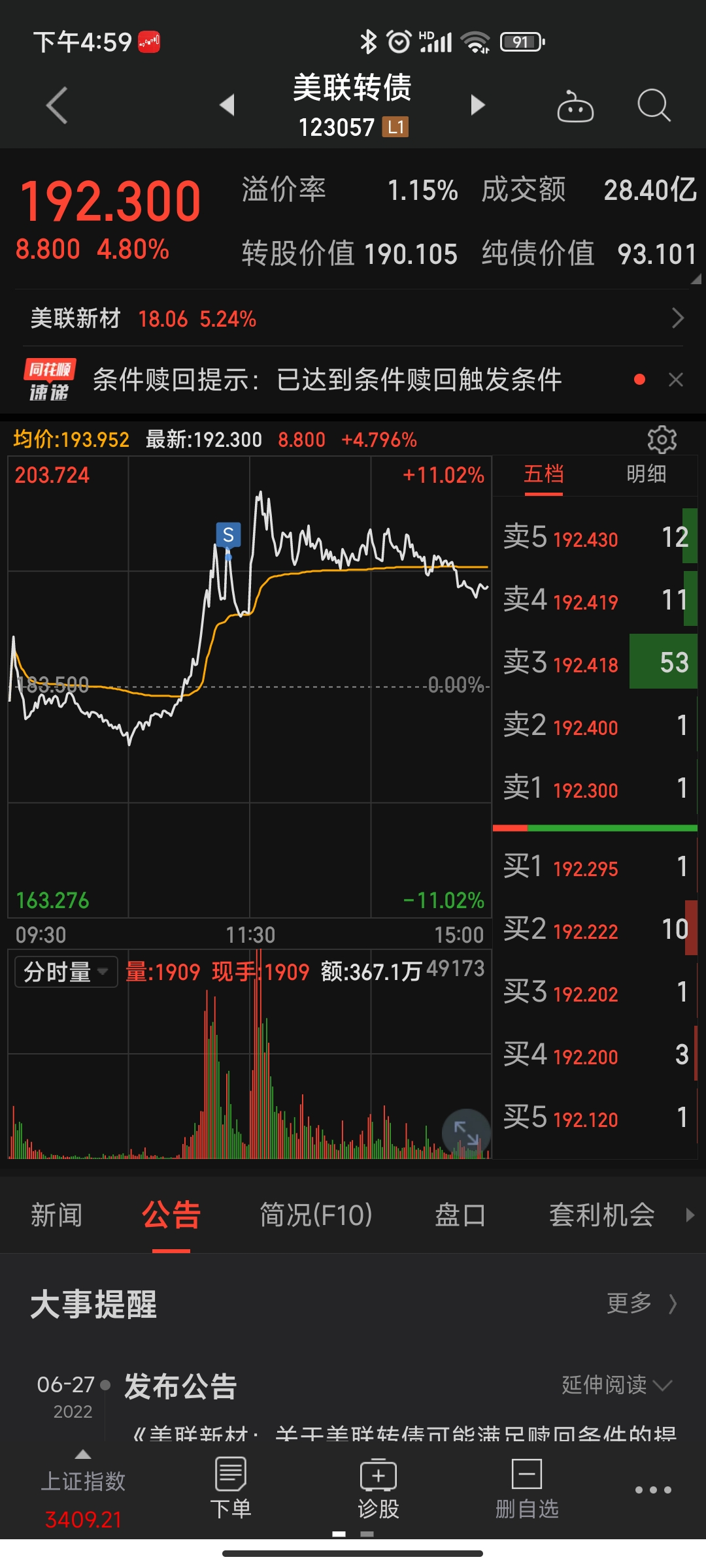Screen dimensions: 706x1568
Task: Open the 美联新材 underlying stock row
Action: [353, 319]
